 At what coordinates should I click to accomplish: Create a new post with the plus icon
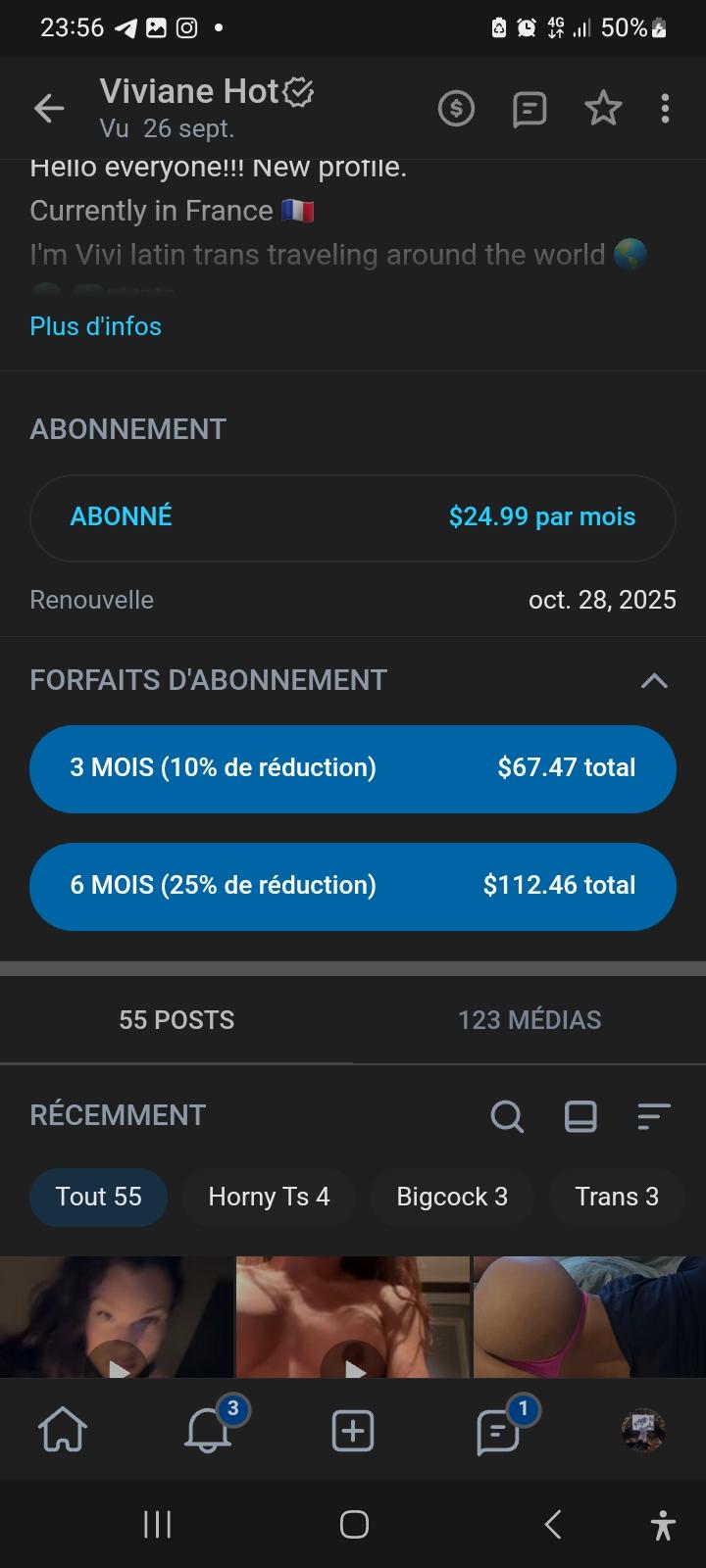(x=353, y=1432)
